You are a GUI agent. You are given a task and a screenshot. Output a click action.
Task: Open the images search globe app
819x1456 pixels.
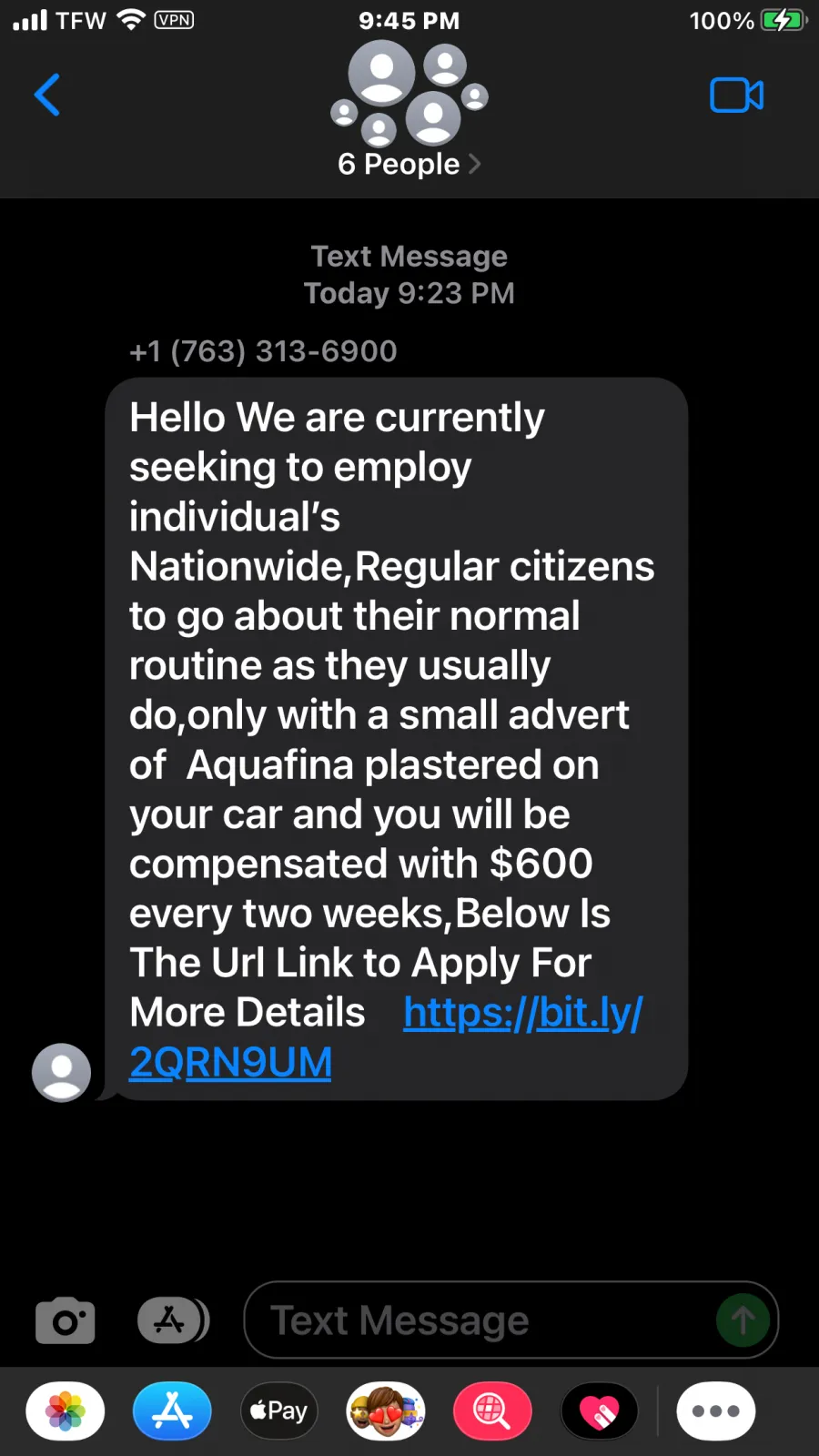[492, 1411]
